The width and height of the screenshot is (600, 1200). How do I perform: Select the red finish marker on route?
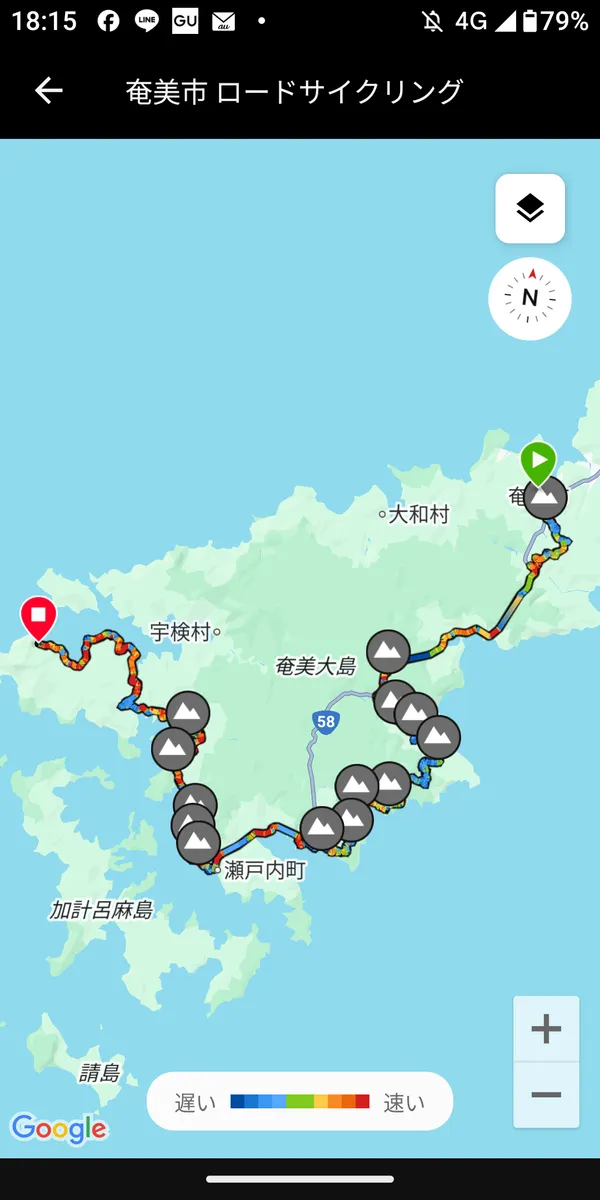tap(38, 616)
